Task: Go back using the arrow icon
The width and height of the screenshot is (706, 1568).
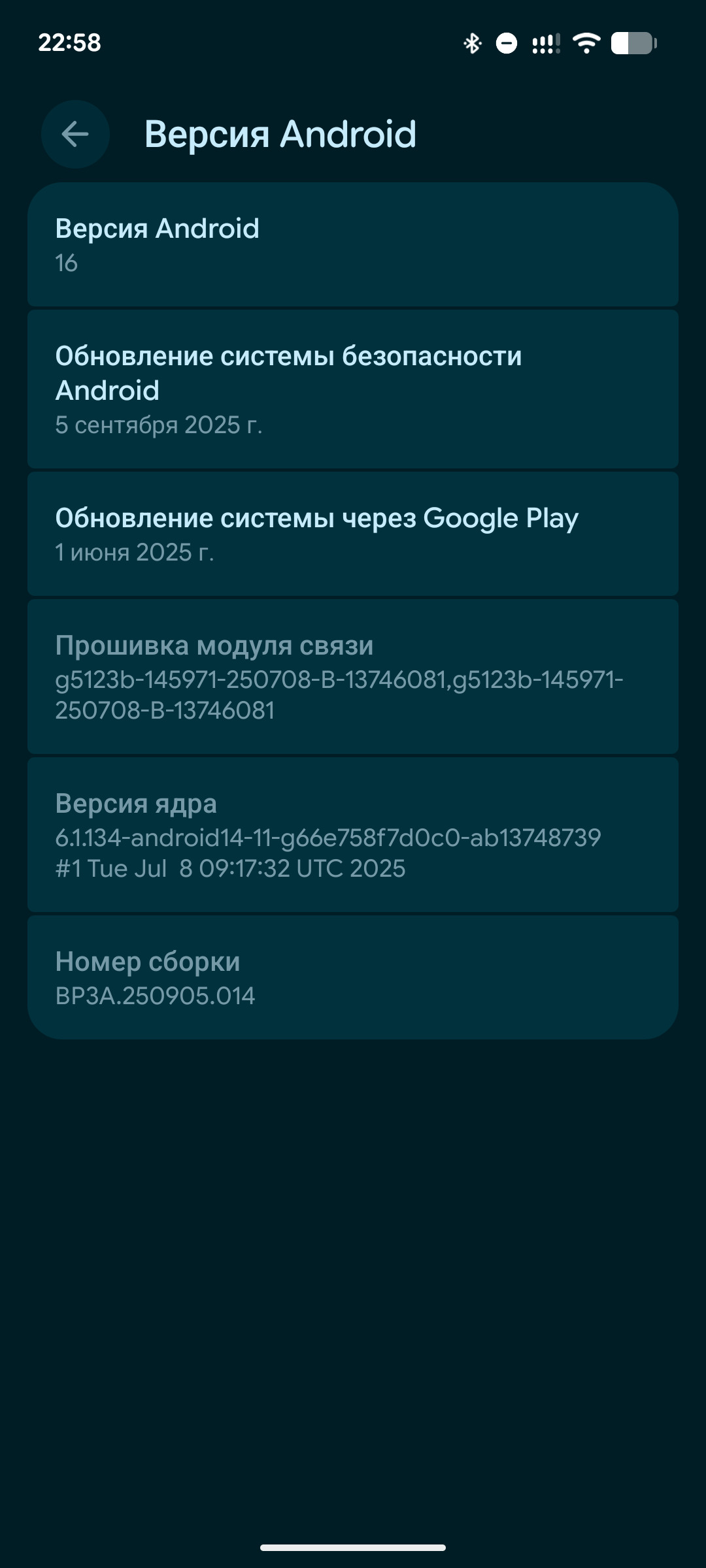Action: click(75, 135)
